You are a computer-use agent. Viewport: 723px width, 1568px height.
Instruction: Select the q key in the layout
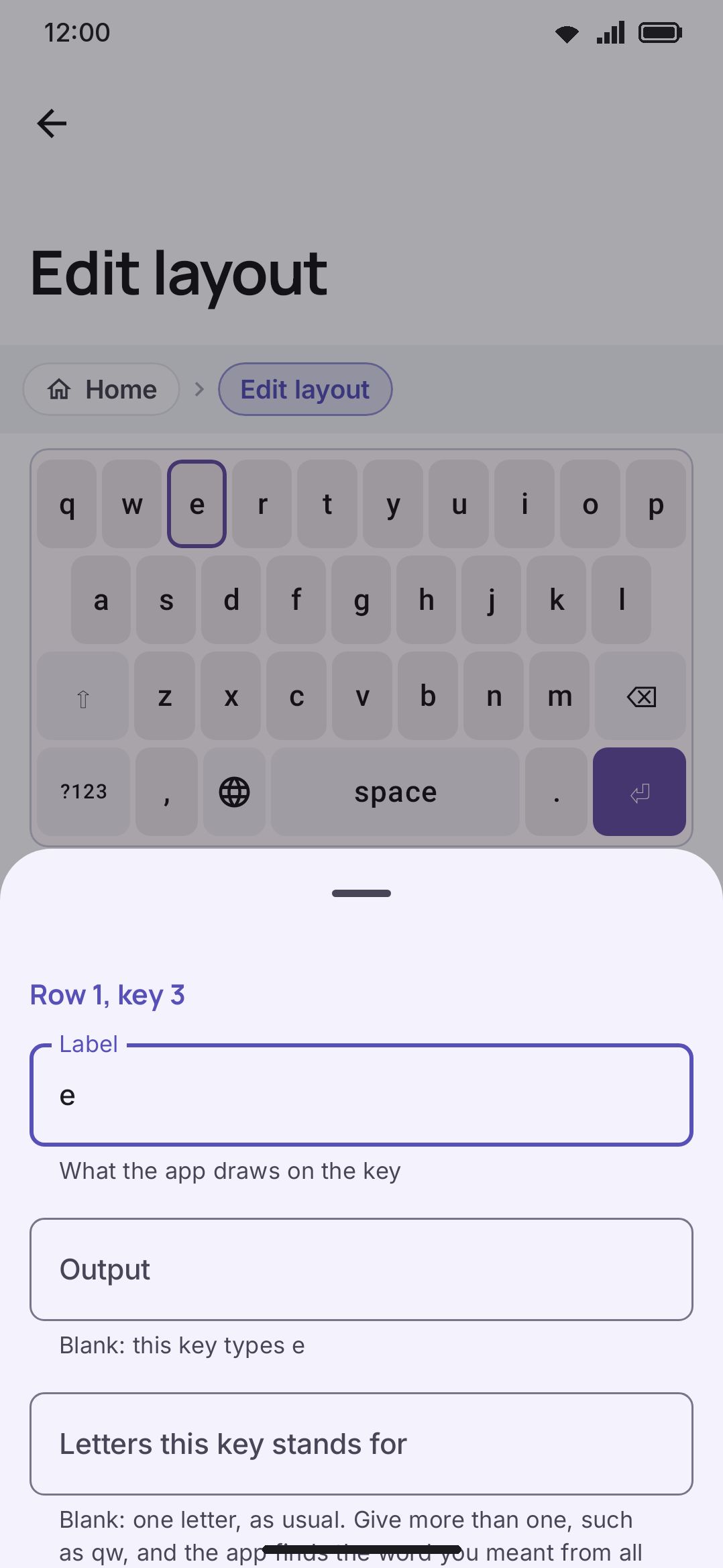tap(67, 504)
